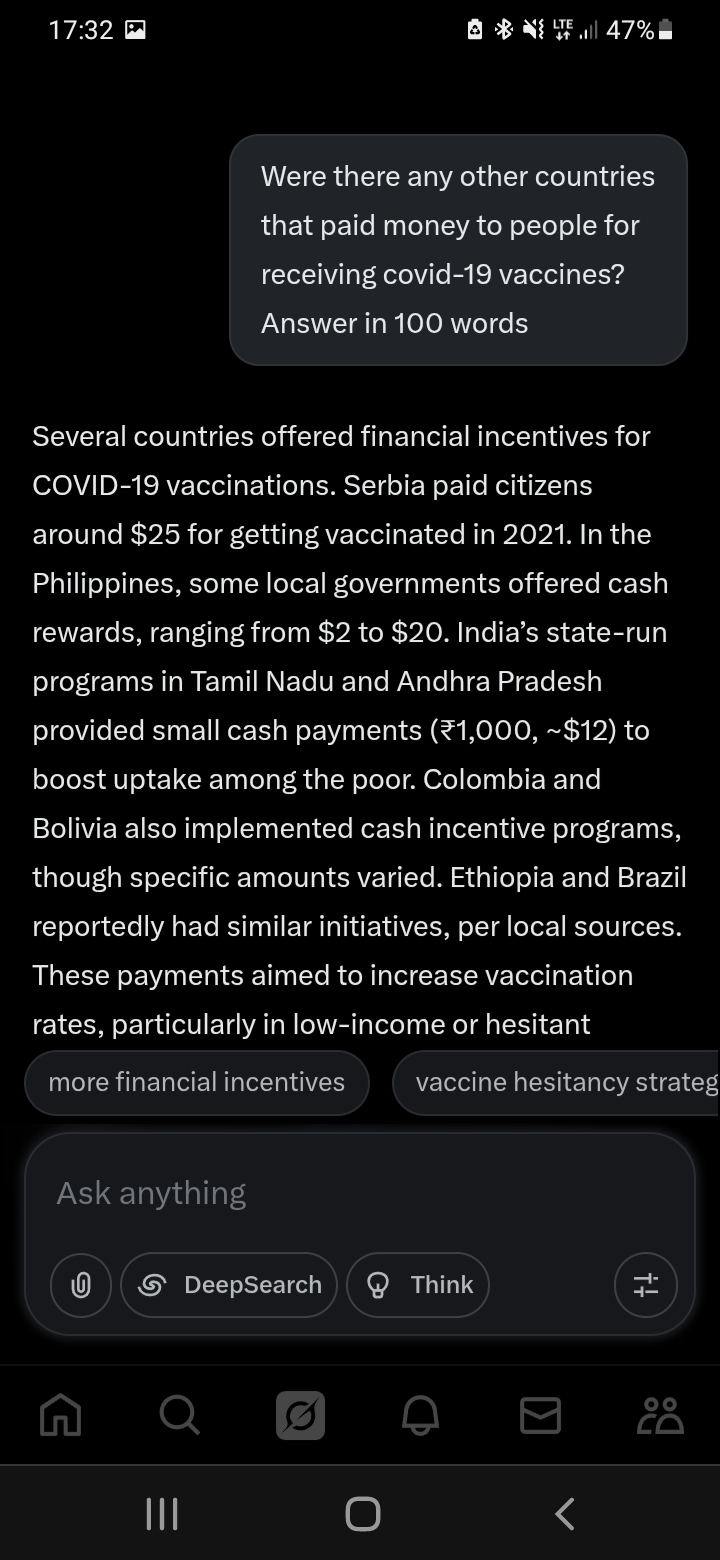Turn on Think mode
This screenshot has height=1560, width=720.
tap(418, 1285)
